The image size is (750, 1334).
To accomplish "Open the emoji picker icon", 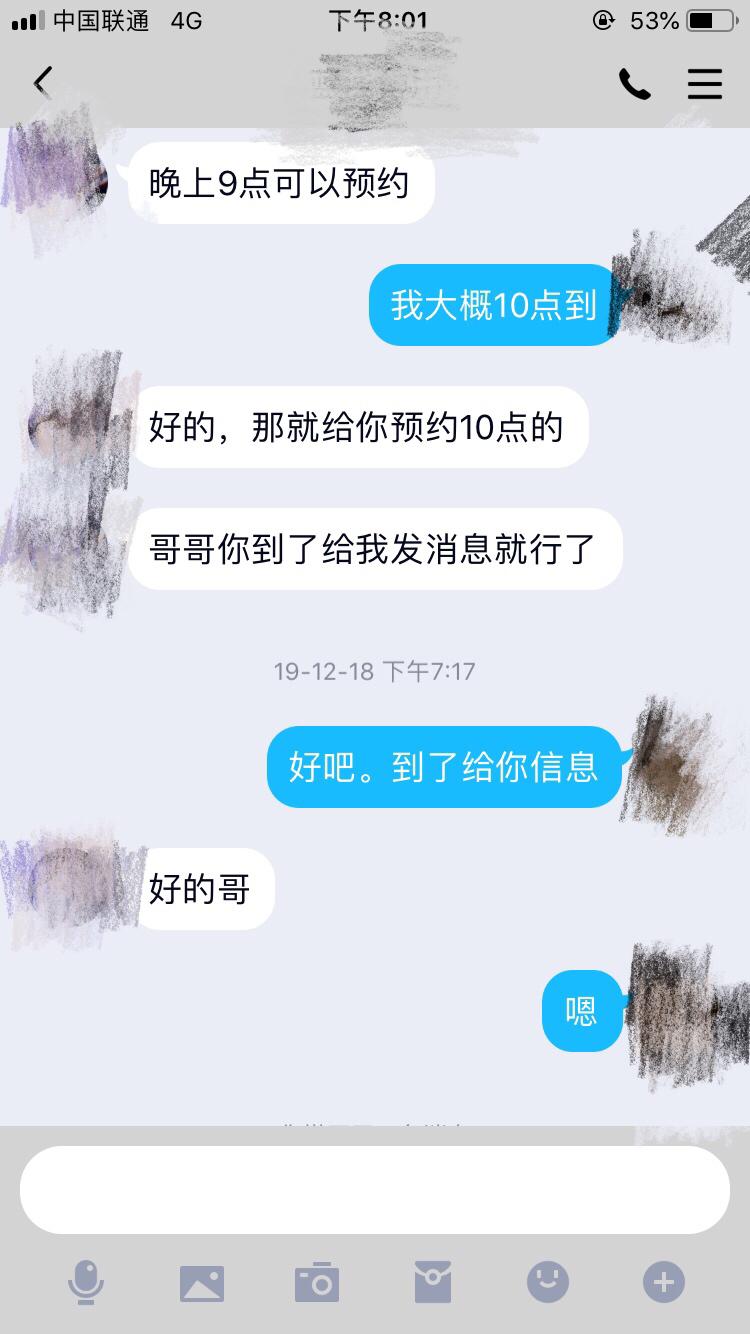I will pos(547,1281).
